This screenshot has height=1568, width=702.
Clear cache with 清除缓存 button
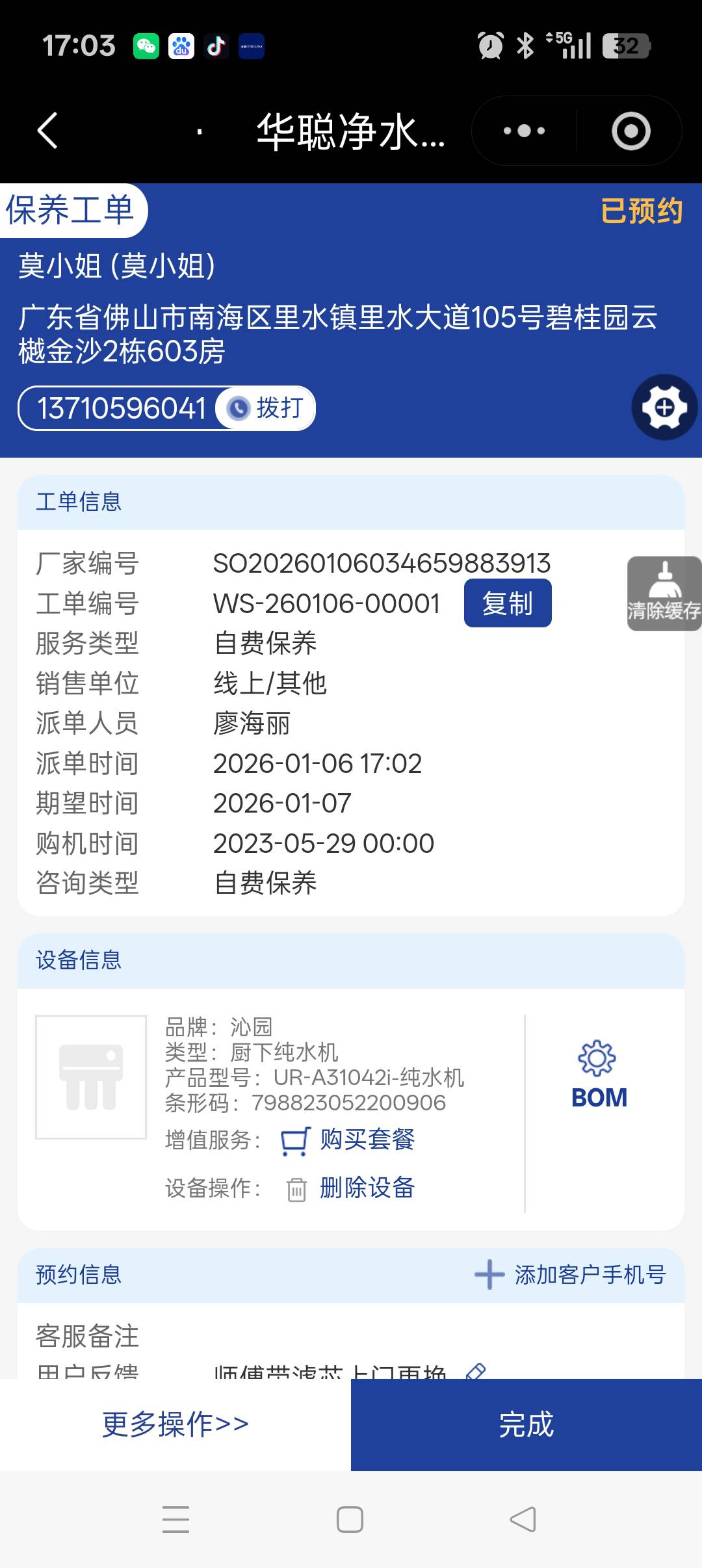tap(664, 593)
